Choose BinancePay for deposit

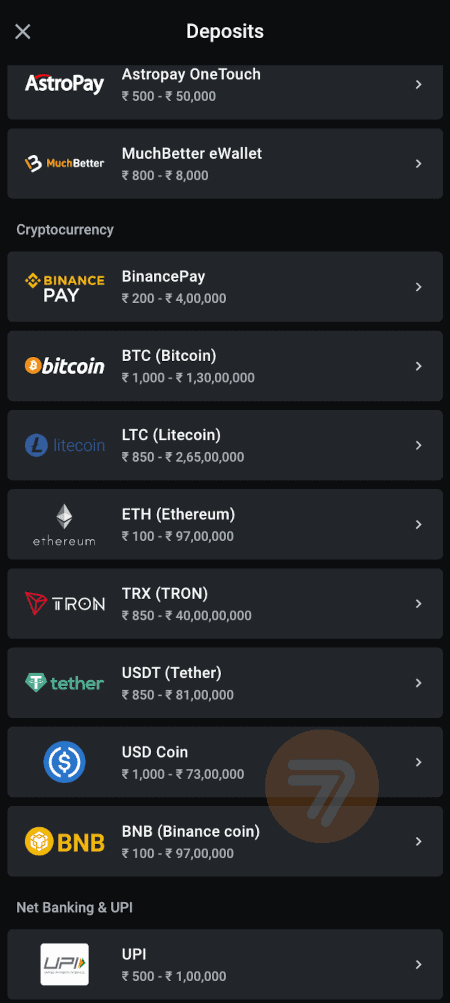[225, 287]
